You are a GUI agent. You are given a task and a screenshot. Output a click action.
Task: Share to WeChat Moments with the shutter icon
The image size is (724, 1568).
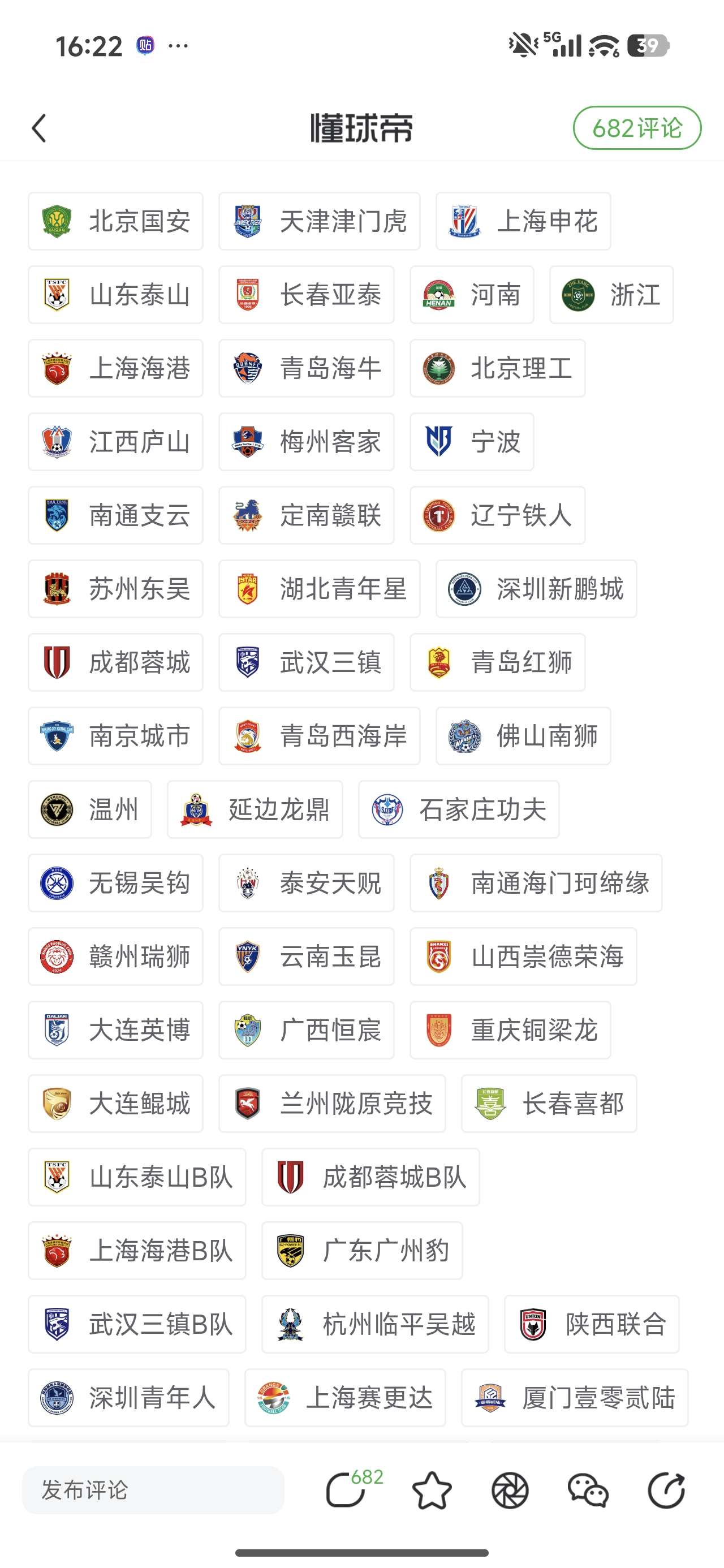(x=510, y=1490)
